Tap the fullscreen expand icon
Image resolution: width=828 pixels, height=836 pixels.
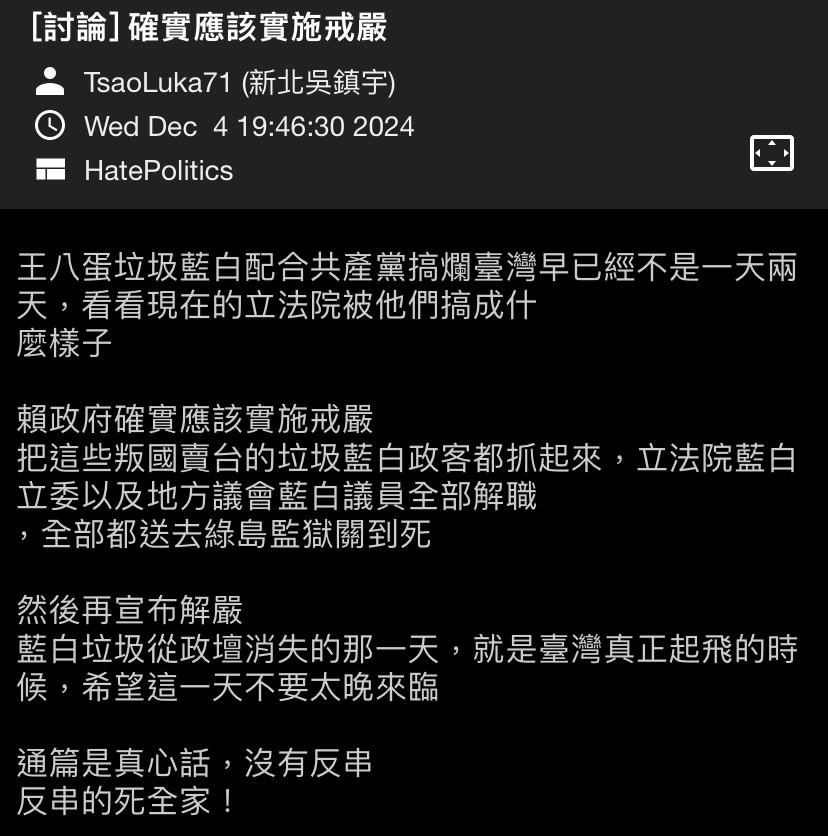pyautogui.click(x=771, y=153)
